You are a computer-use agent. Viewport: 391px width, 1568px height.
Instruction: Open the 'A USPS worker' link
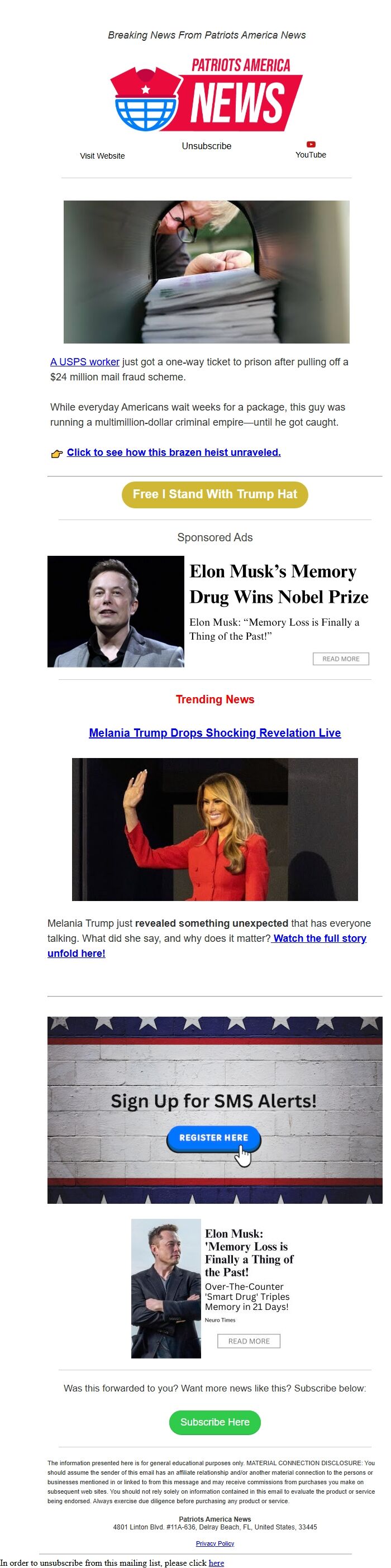click(x=85, y=361)
